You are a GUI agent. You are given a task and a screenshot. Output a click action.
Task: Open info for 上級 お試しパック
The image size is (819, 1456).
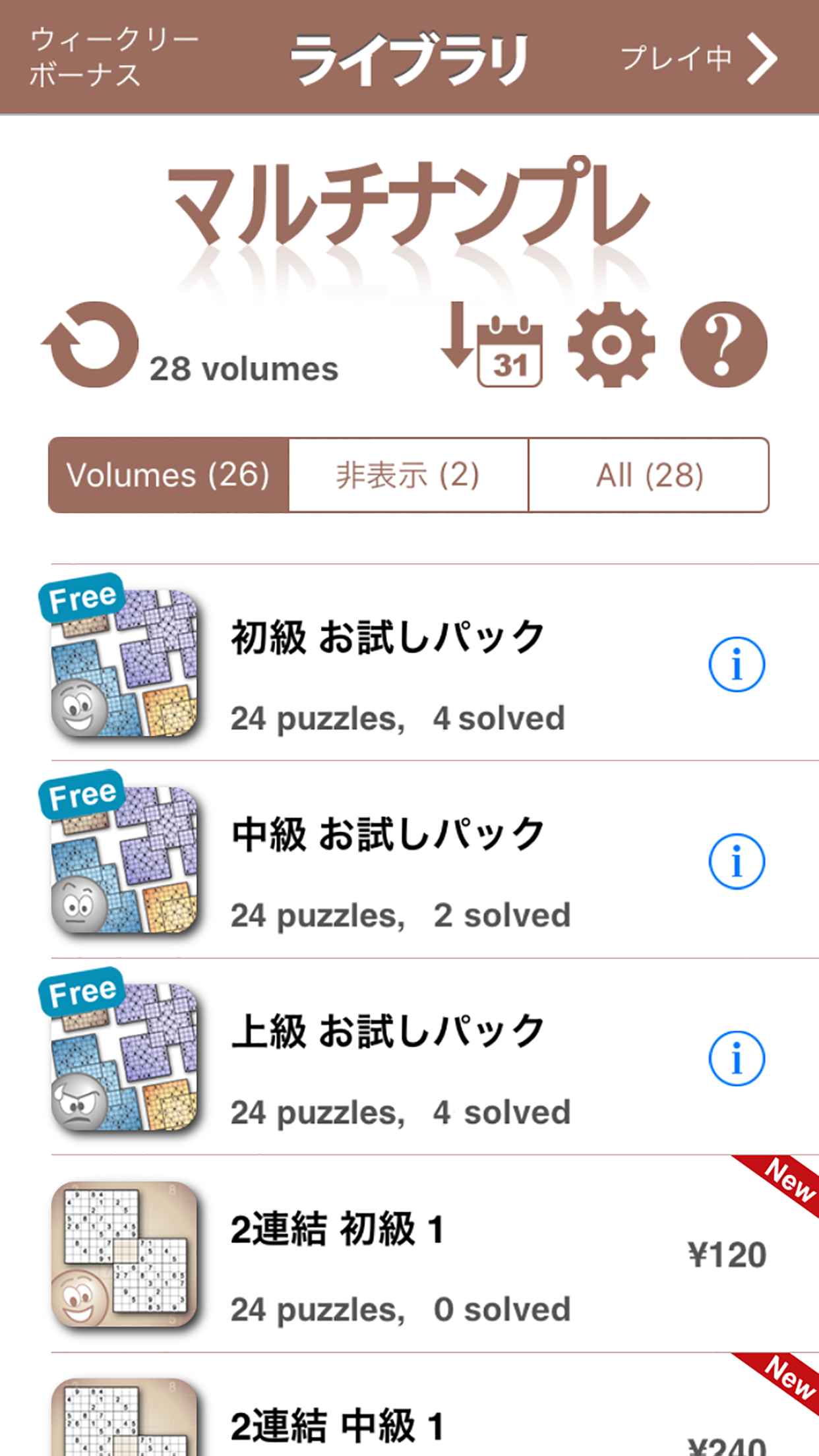[737, 1058]
